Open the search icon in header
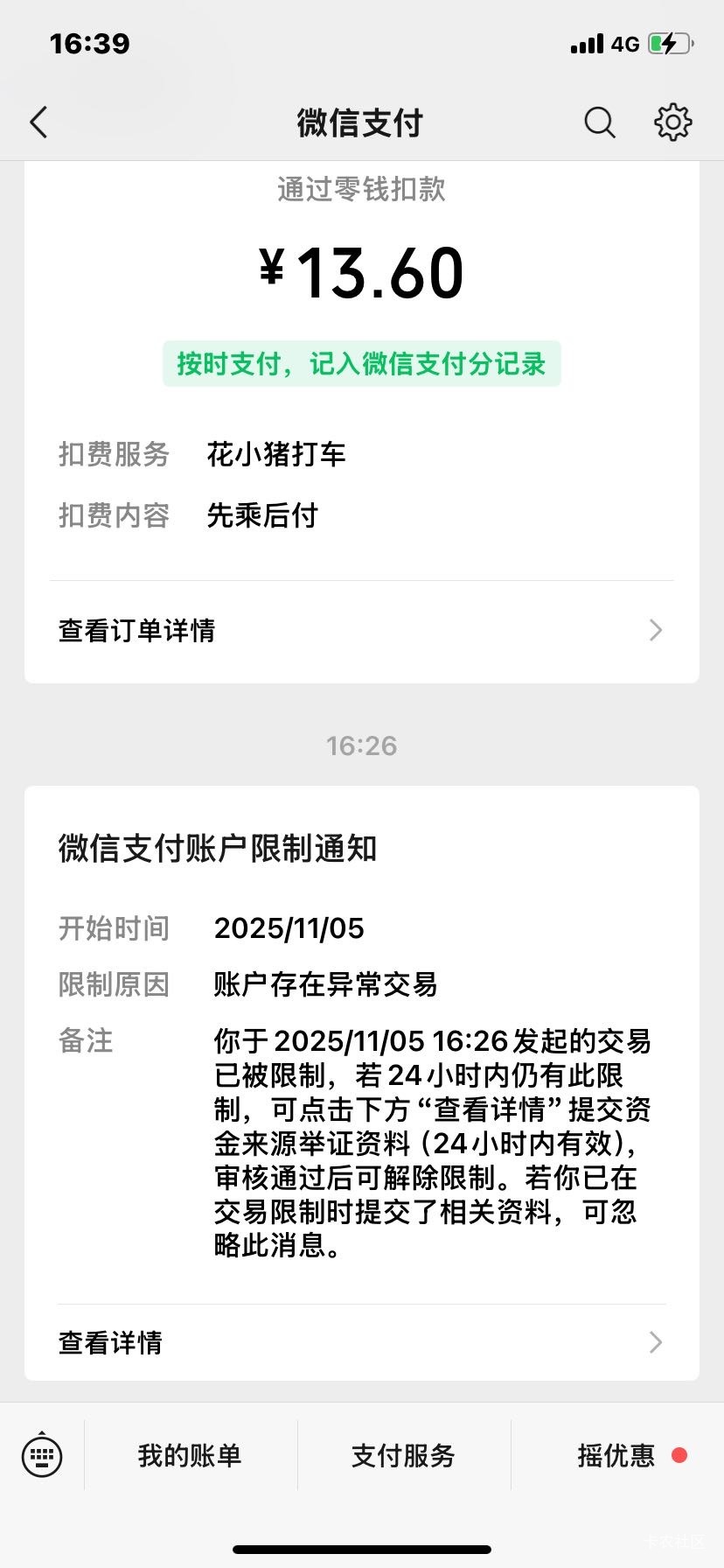This screenshot has height=1568, width=724. [600, 122]
